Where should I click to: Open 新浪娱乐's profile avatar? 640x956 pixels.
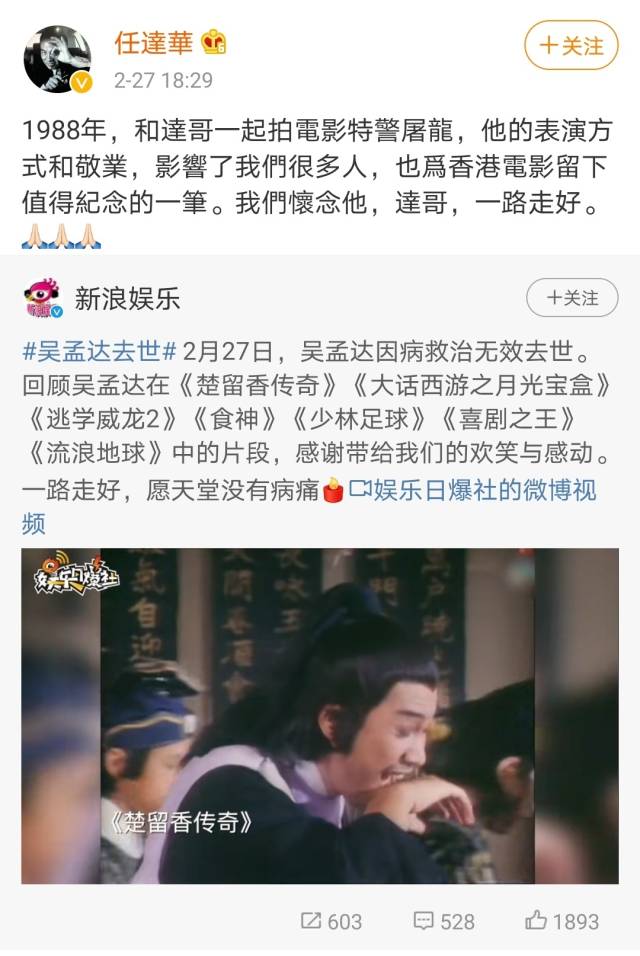coord(41,298)
